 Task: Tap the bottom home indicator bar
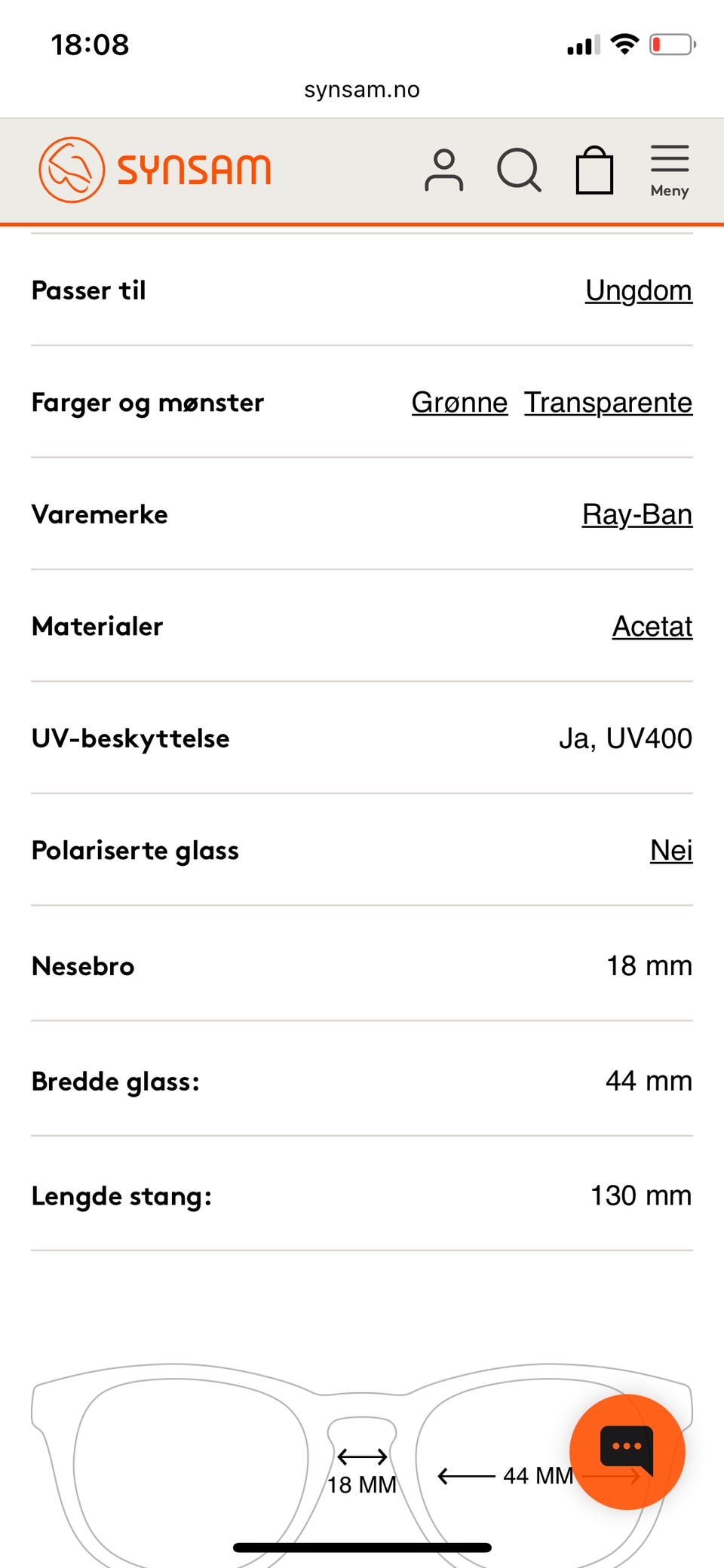[x=362, y=1543]
